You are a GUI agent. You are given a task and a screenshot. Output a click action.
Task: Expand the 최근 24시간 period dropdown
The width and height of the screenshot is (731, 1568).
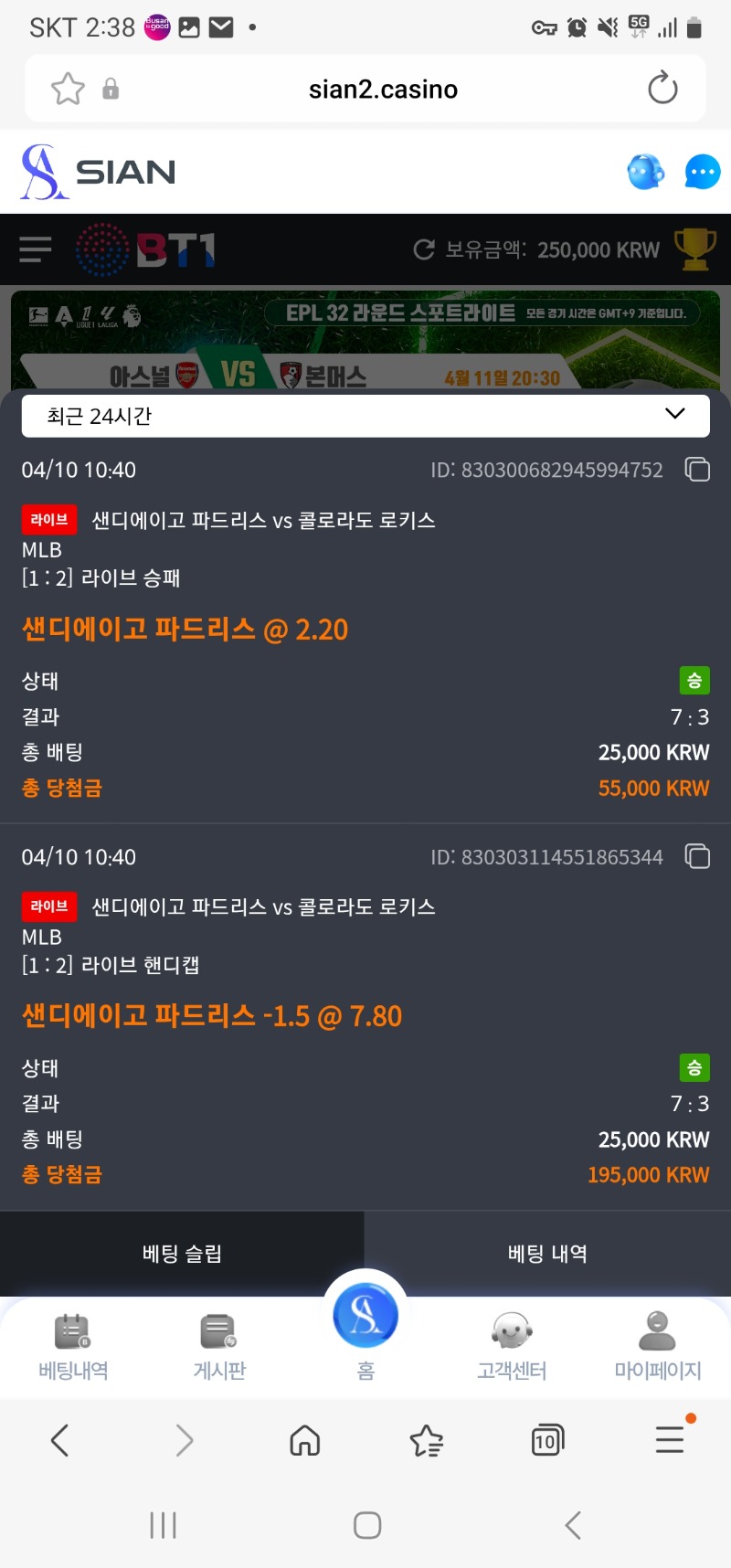pyautogui.click(x=365, y=416)
